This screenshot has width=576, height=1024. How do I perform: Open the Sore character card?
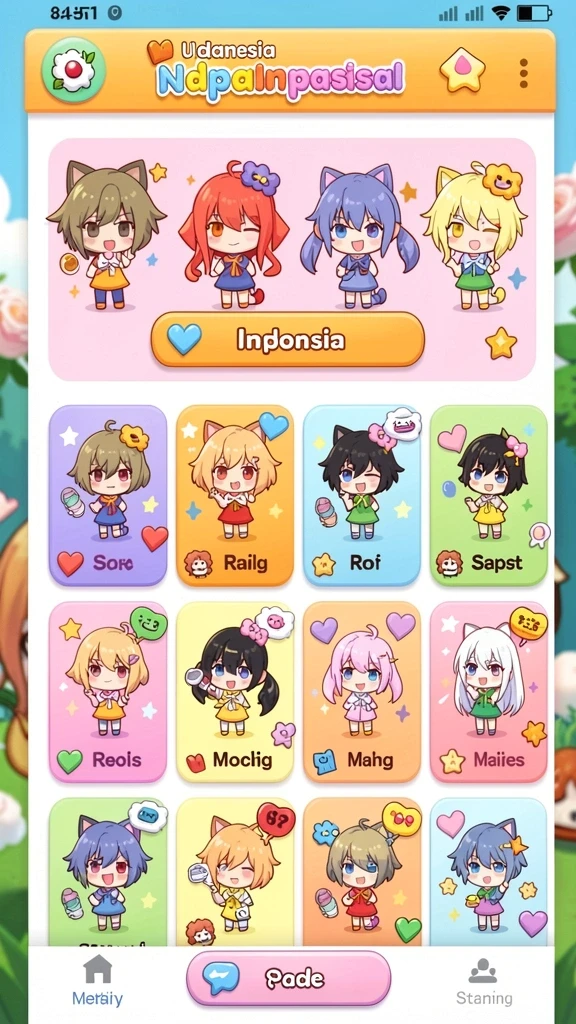click(x=108, y=495)
